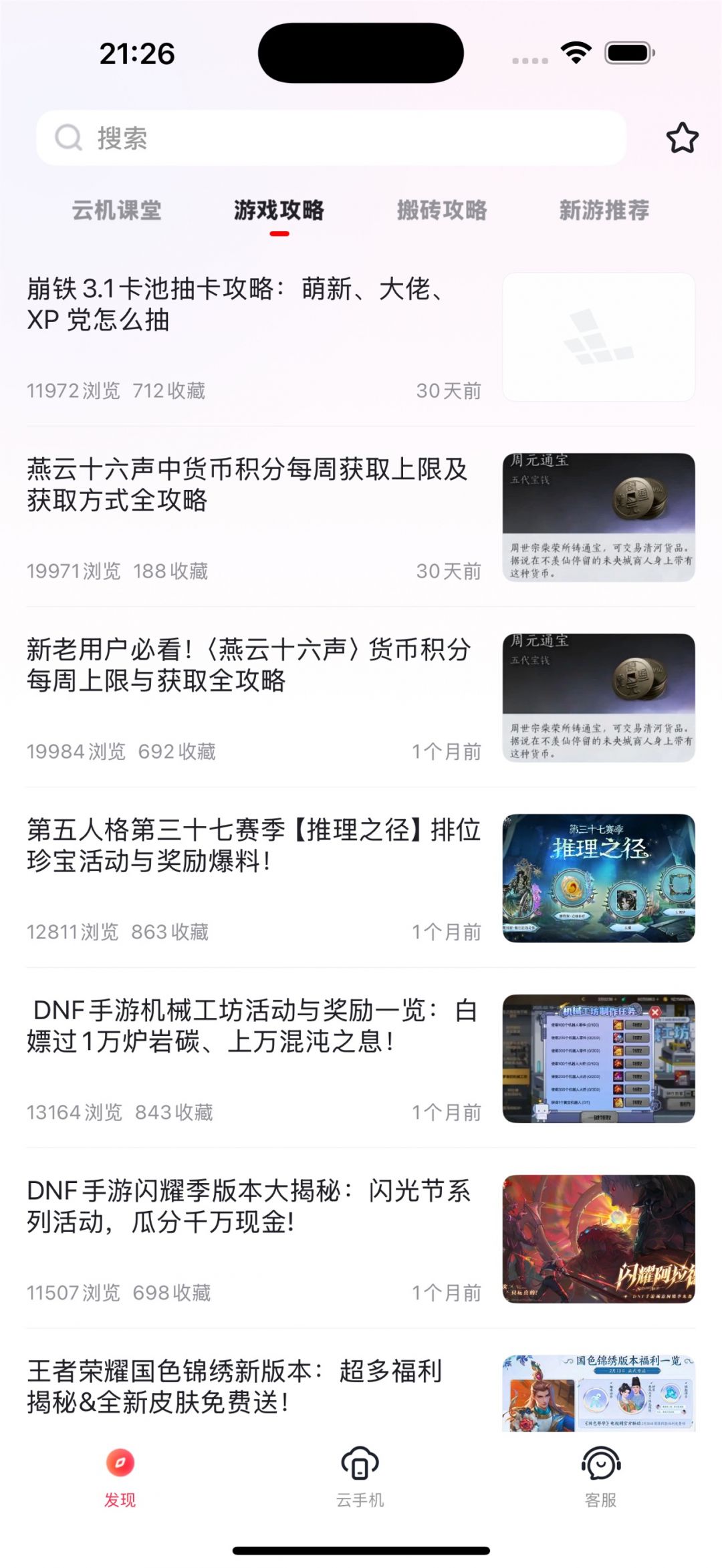Viewport: 722px width, 1568px height.
Task: Open the favorites star icon
Action: click(x=682, y=138)
